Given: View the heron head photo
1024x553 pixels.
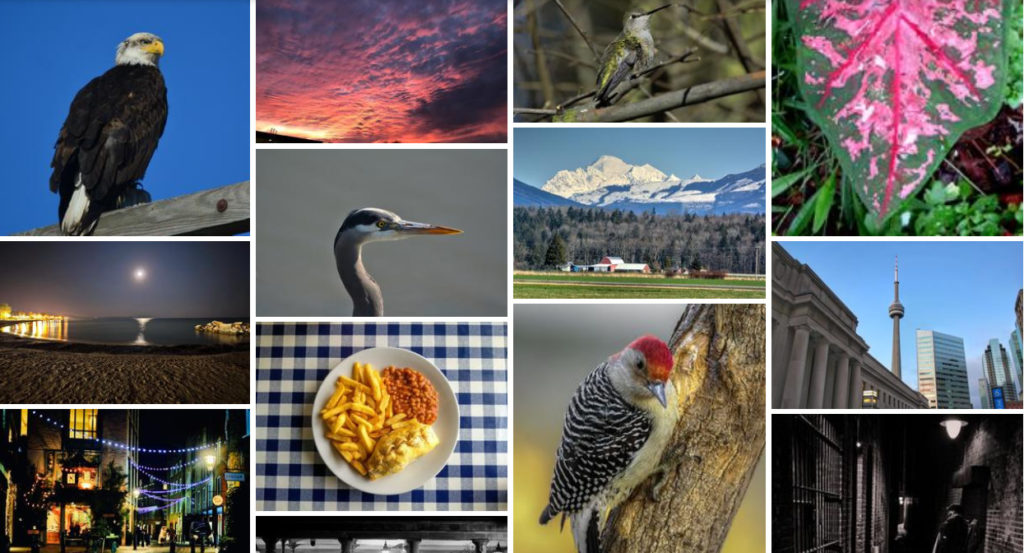Looking at the screenshot, I should tap(381, 232).
